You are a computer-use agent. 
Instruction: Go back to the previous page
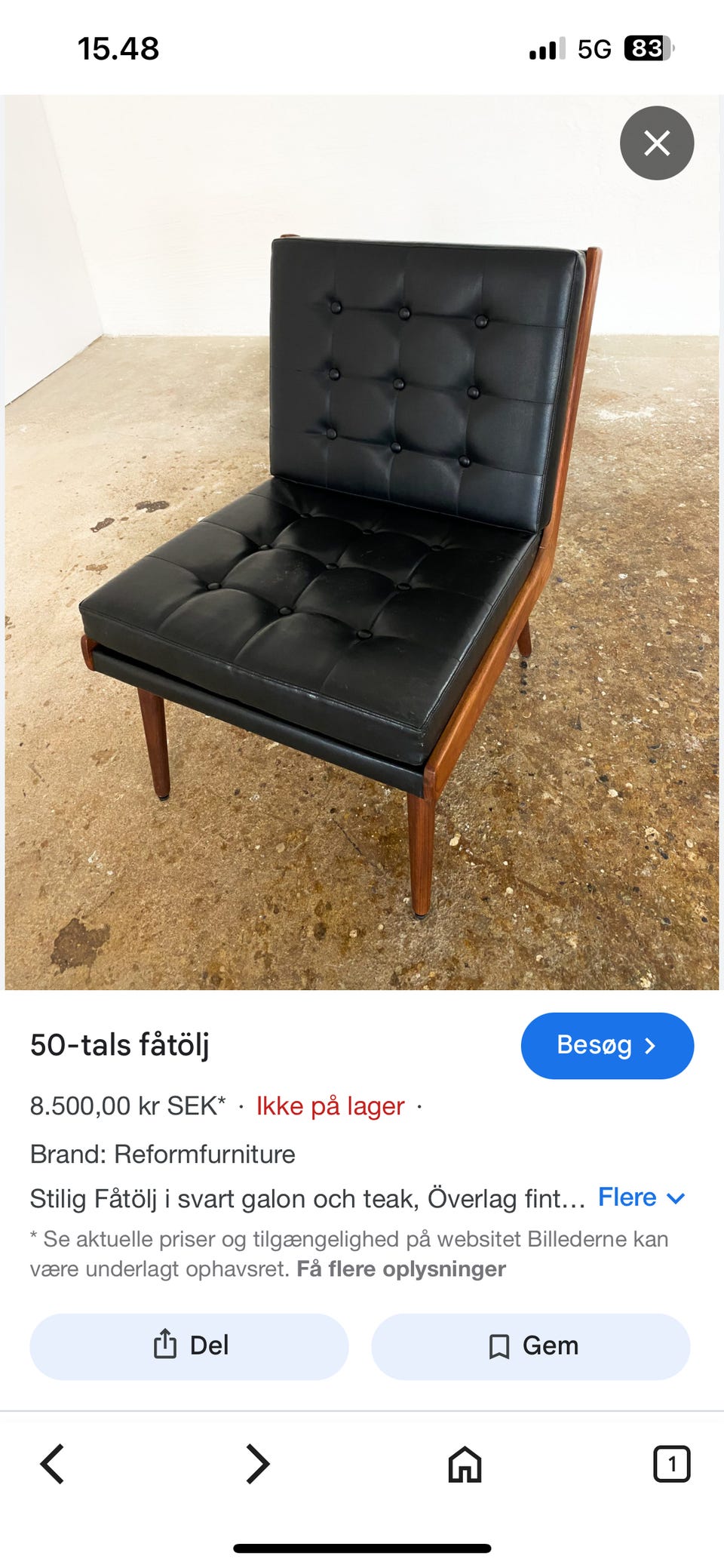[x=52, y=1464]
